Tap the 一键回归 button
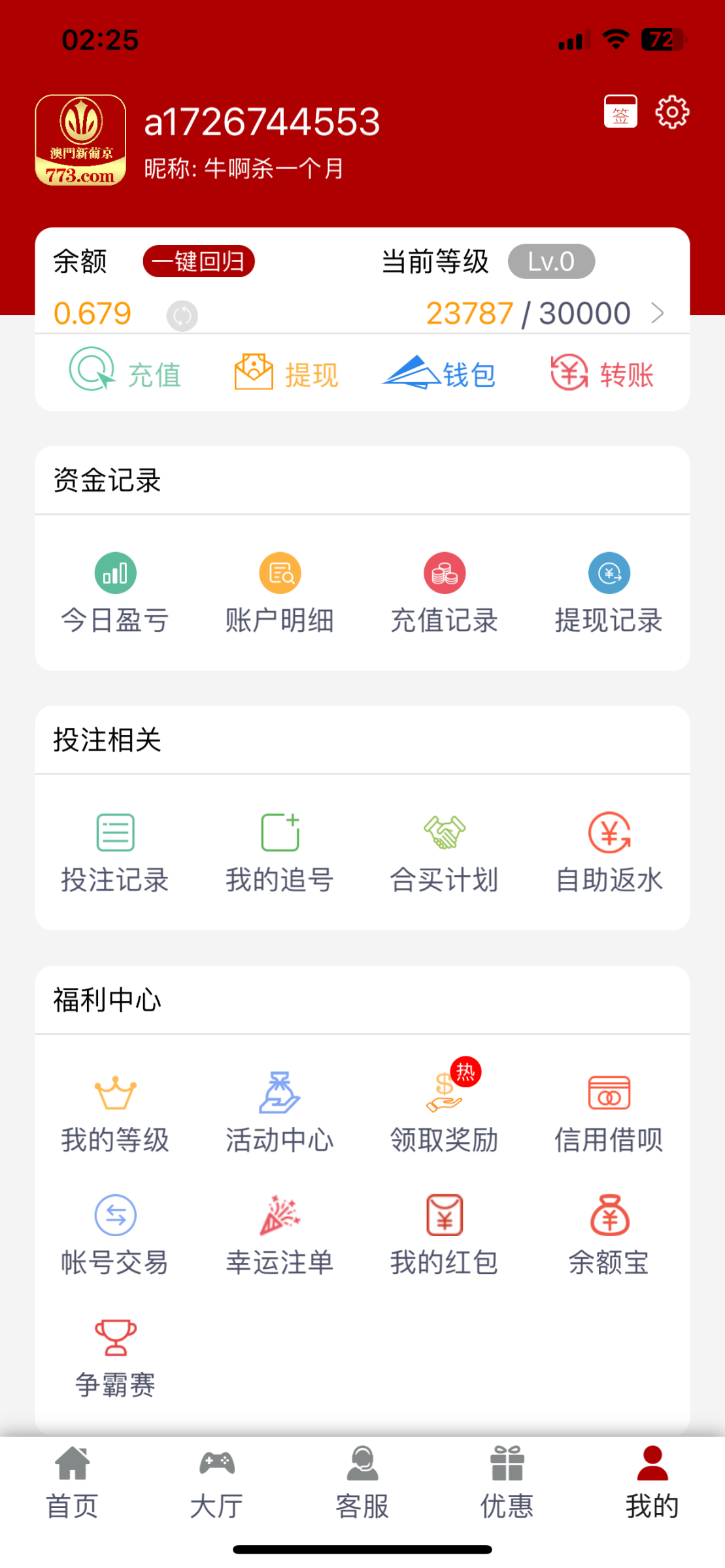 (198, 261)
